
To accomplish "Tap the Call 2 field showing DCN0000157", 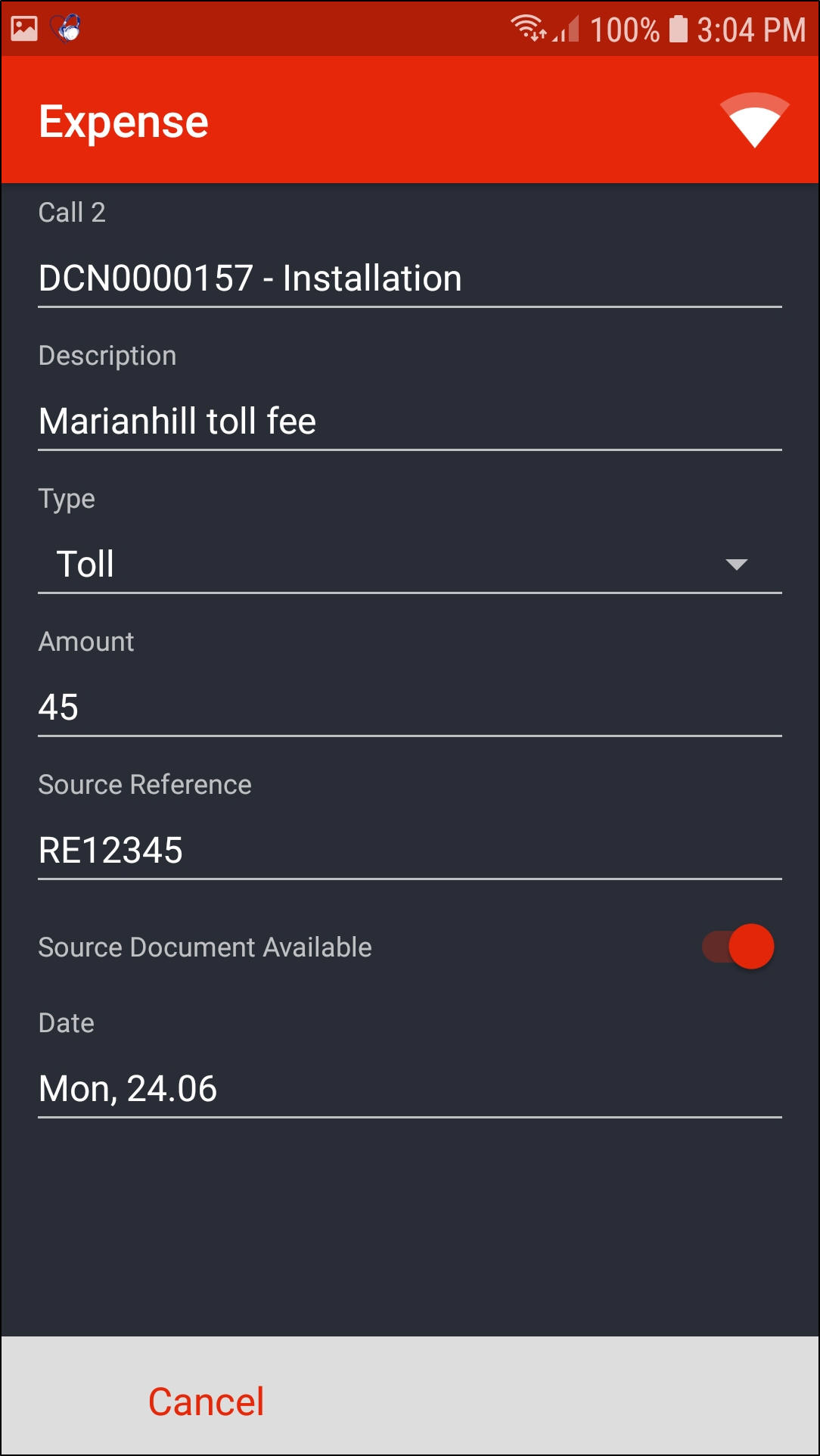I will point(408,278).
